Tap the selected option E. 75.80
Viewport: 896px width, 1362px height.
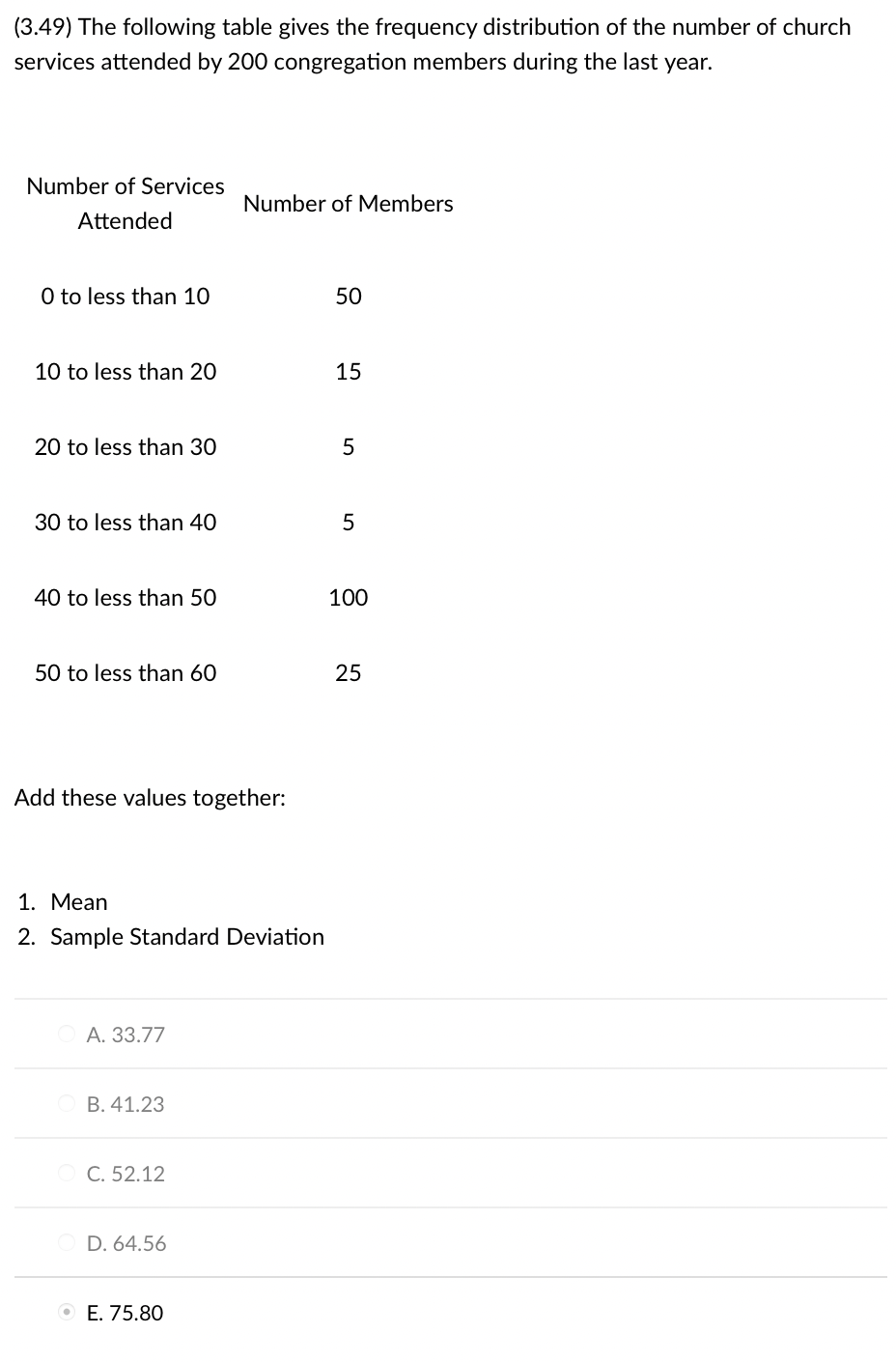(67, 1313)
